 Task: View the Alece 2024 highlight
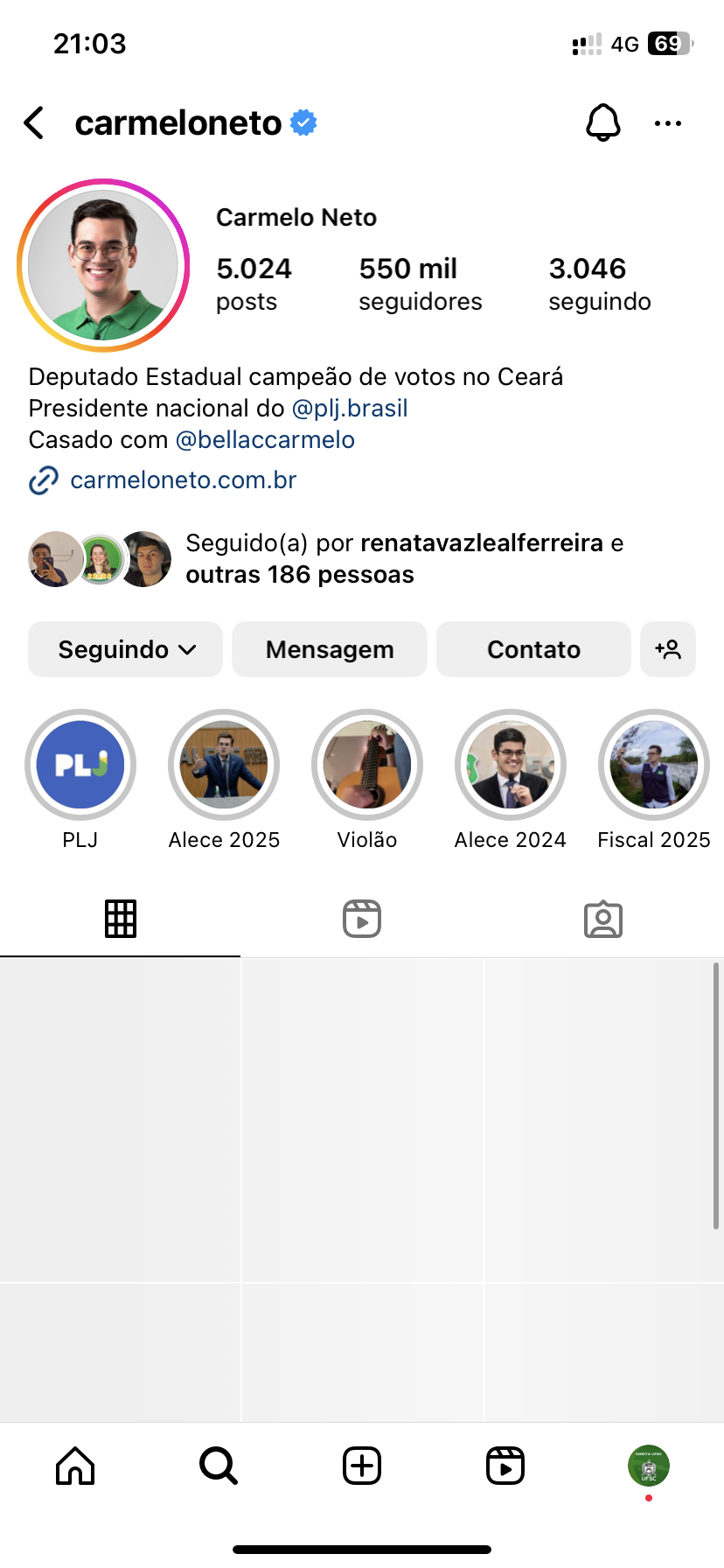click(x=511, y=765)
